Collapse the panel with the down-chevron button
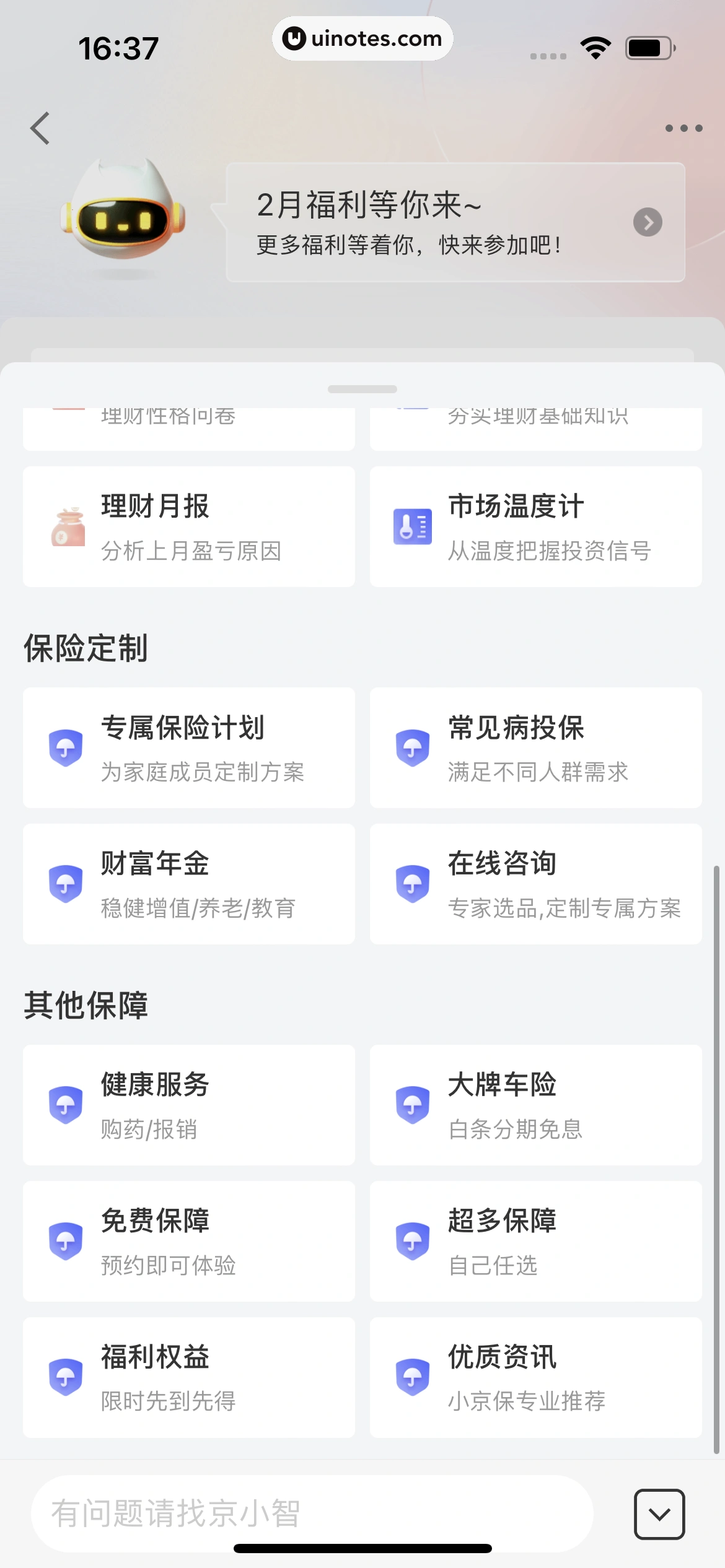This screenshot has width=725, height=1568. click(659, 1514)
